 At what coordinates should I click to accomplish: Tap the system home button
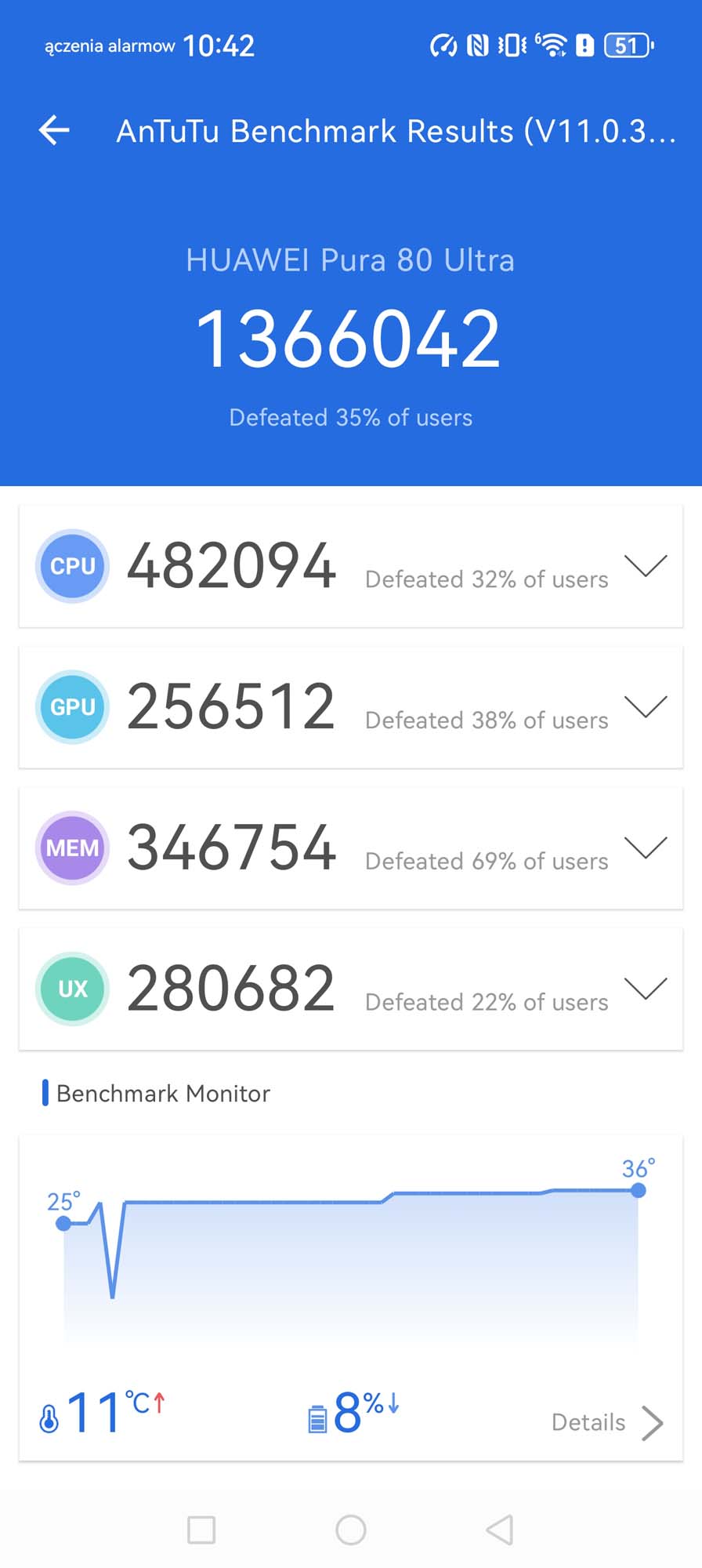tap(350, 1530)
